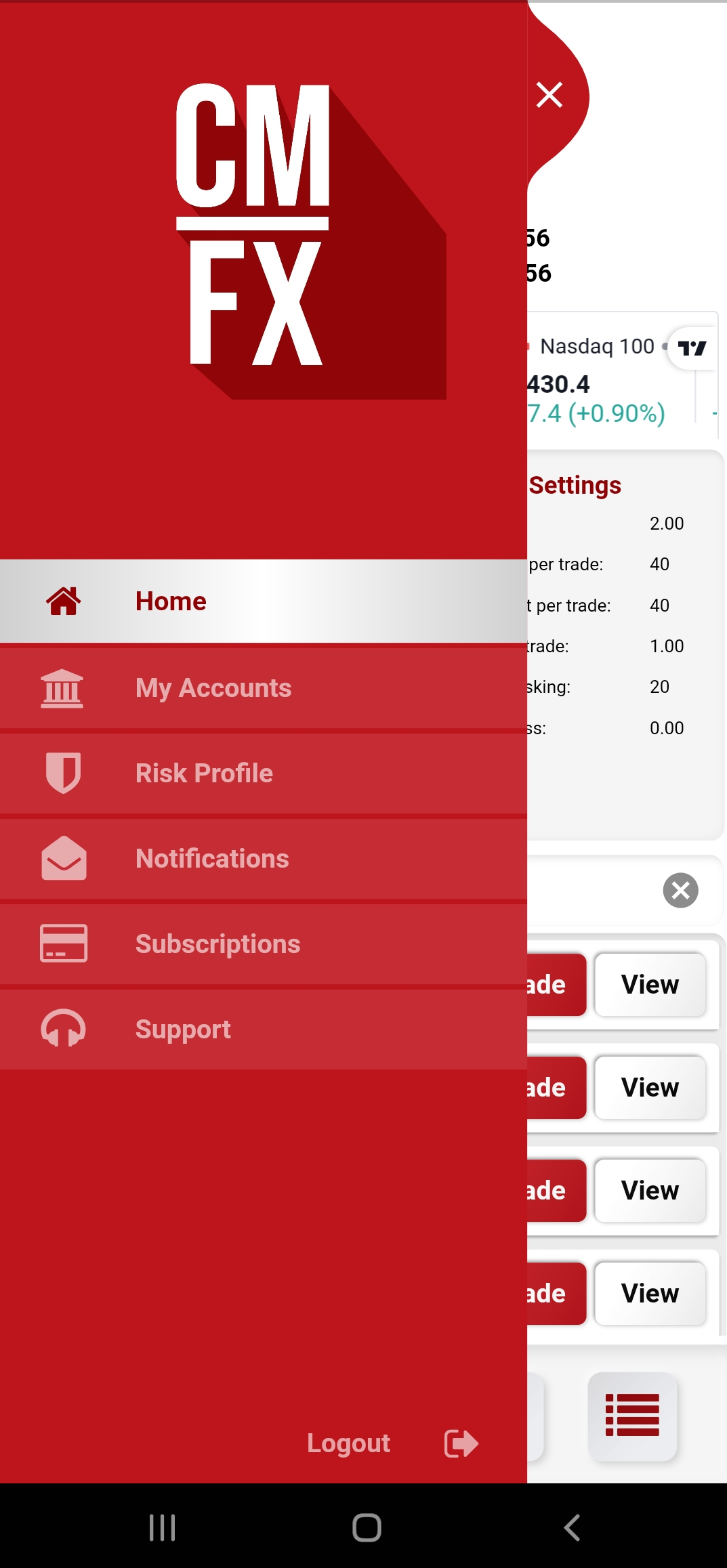Open the red list view button
Viewport: 727px width, 1568px height.
pyautogui.click(x=632, y=1416)
